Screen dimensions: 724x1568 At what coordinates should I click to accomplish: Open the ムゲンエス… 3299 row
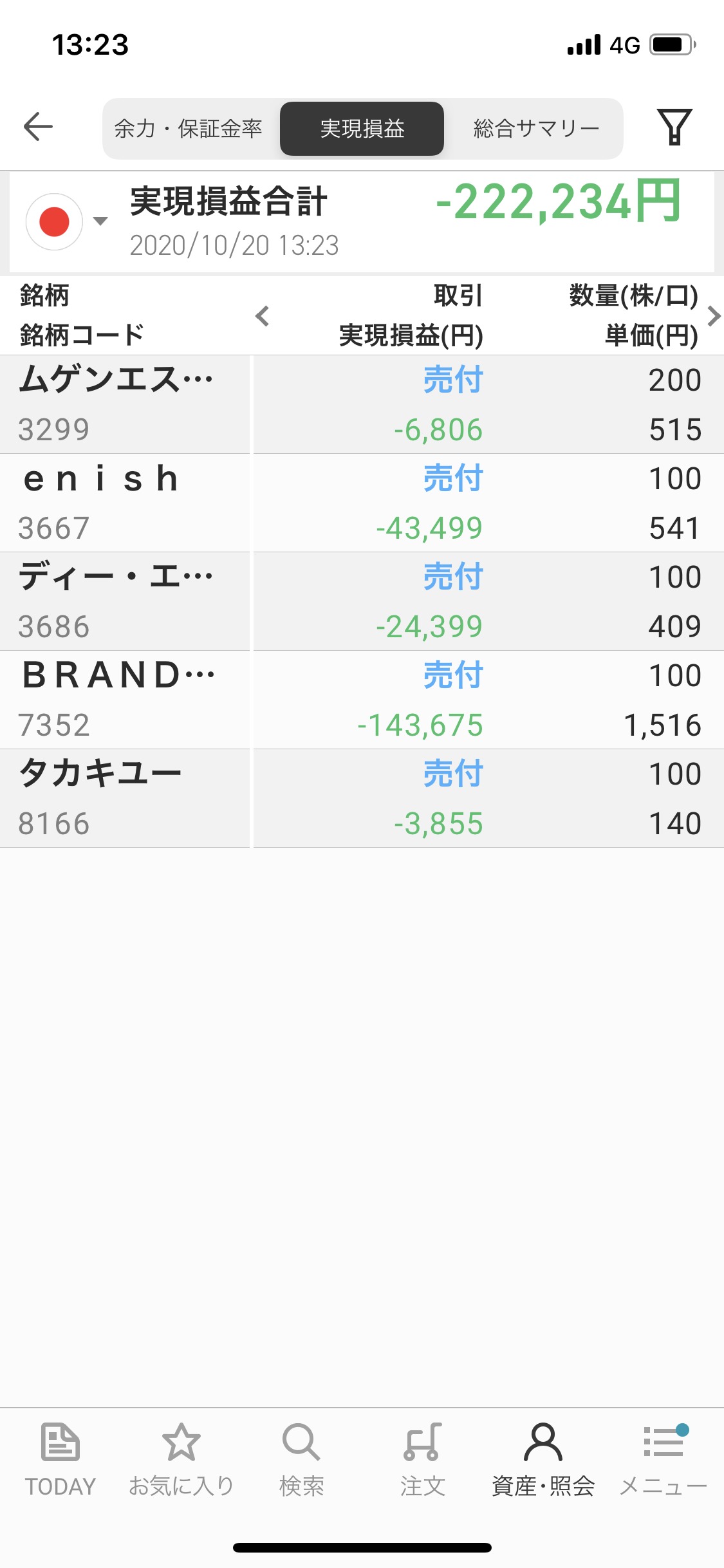tap(362, 404)
